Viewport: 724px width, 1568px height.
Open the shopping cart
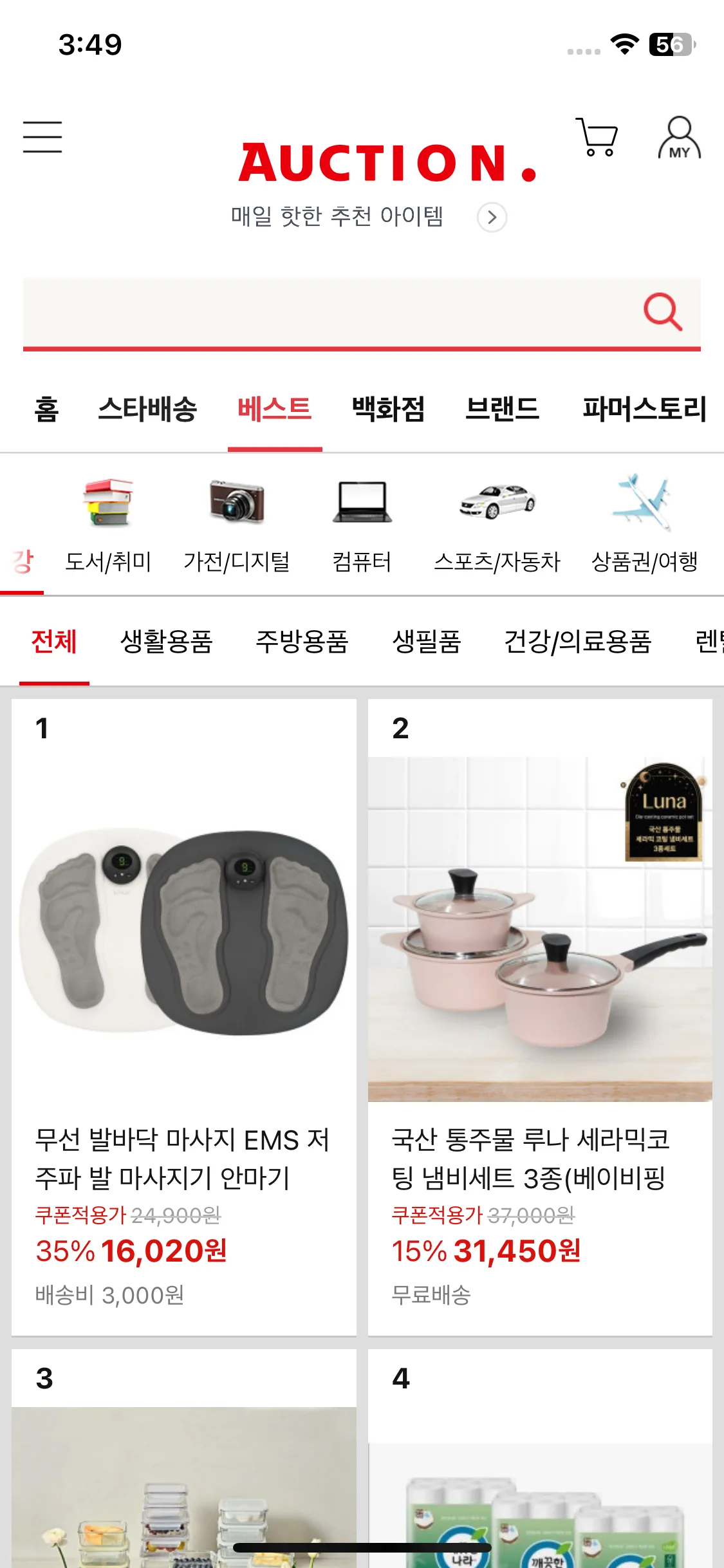tap(597, 136)
